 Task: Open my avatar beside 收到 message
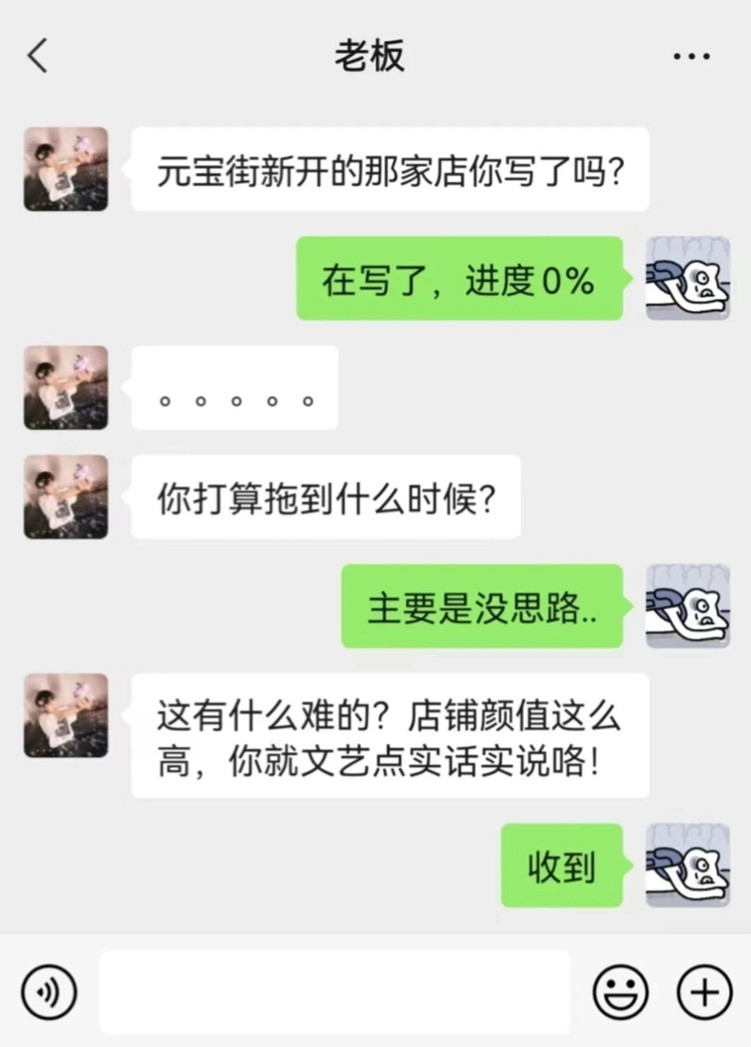tap(687, 865)
